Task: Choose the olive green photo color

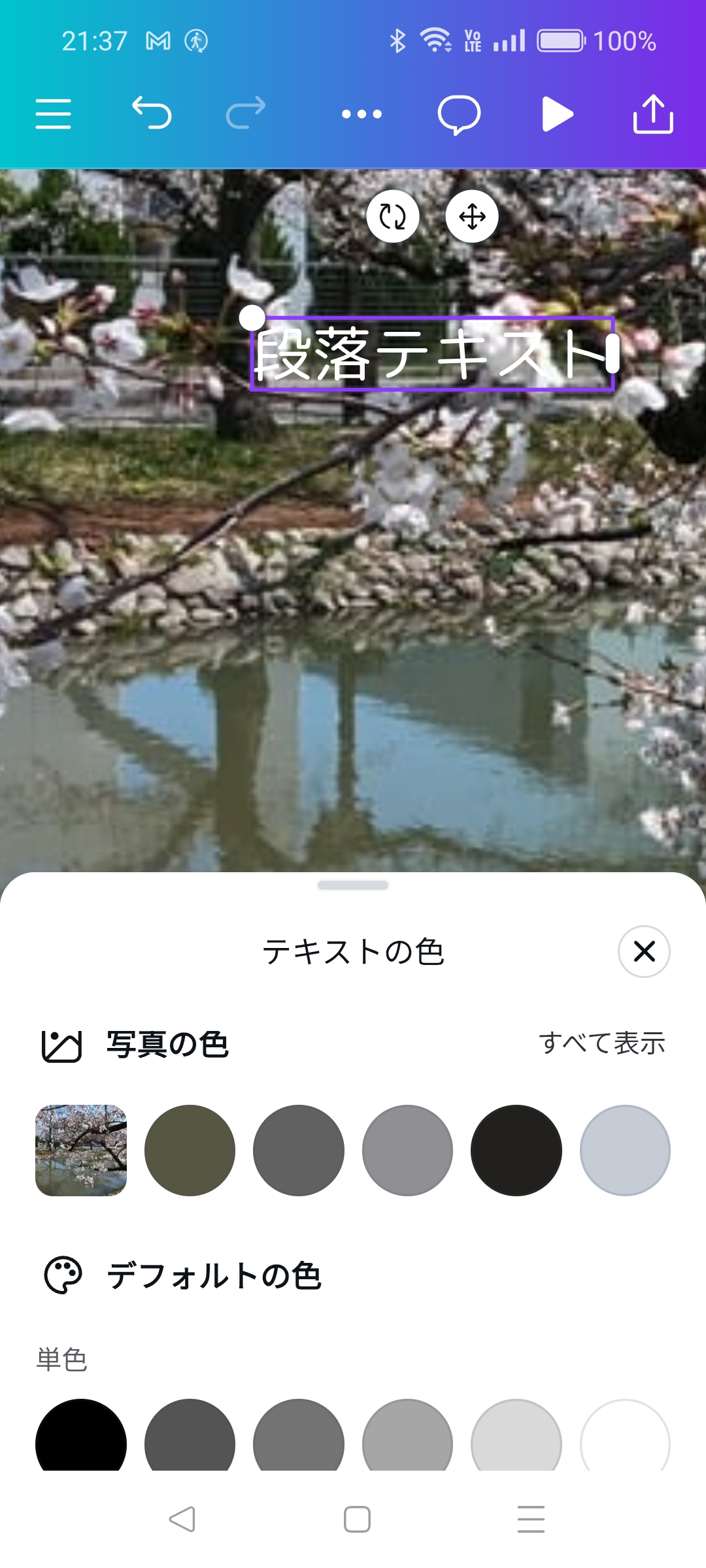Action: click(x=190, y=1151)
